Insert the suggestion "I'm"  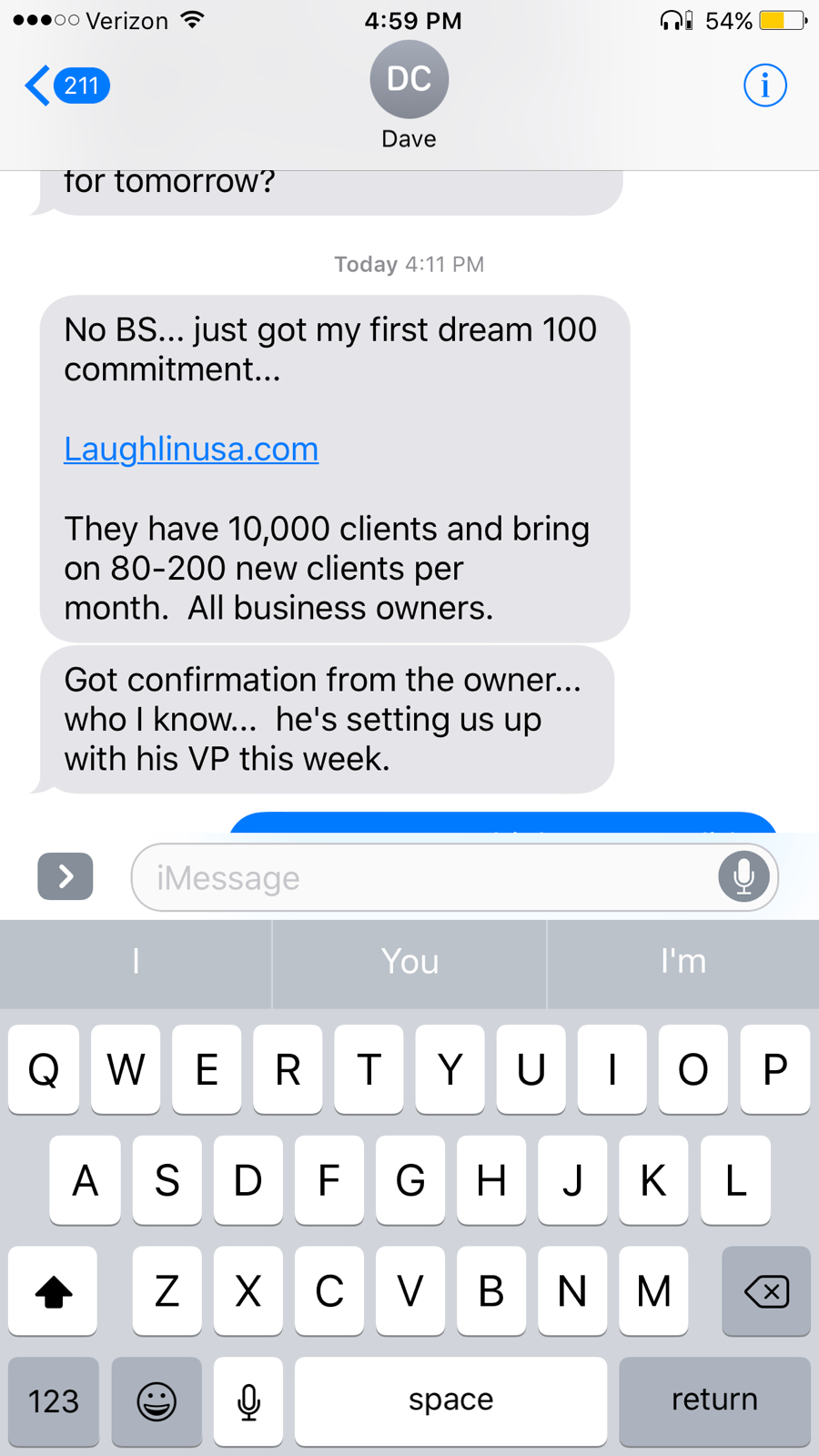(683, 962)
